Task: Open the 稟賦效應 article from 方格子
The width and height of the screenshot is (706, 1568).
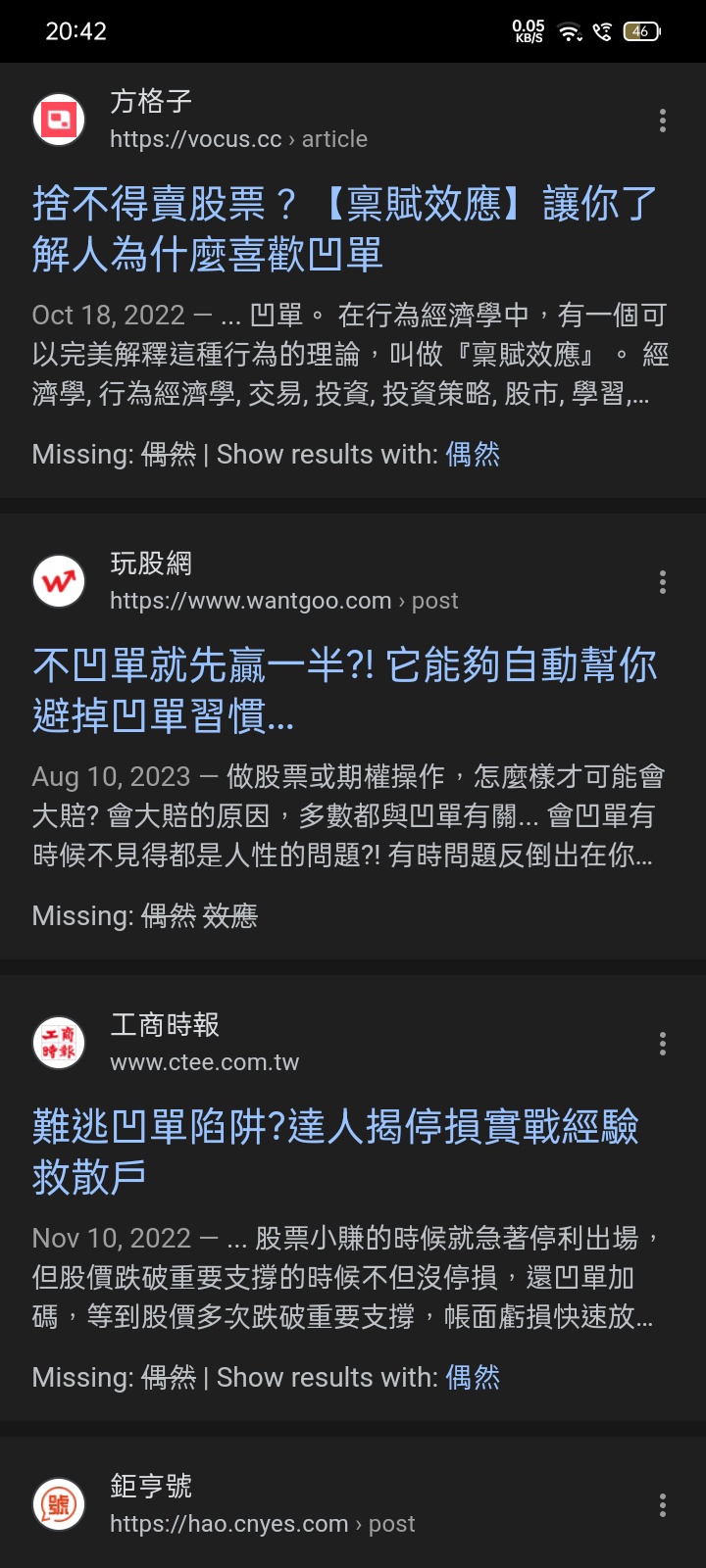Action: (x=344, y=228)
